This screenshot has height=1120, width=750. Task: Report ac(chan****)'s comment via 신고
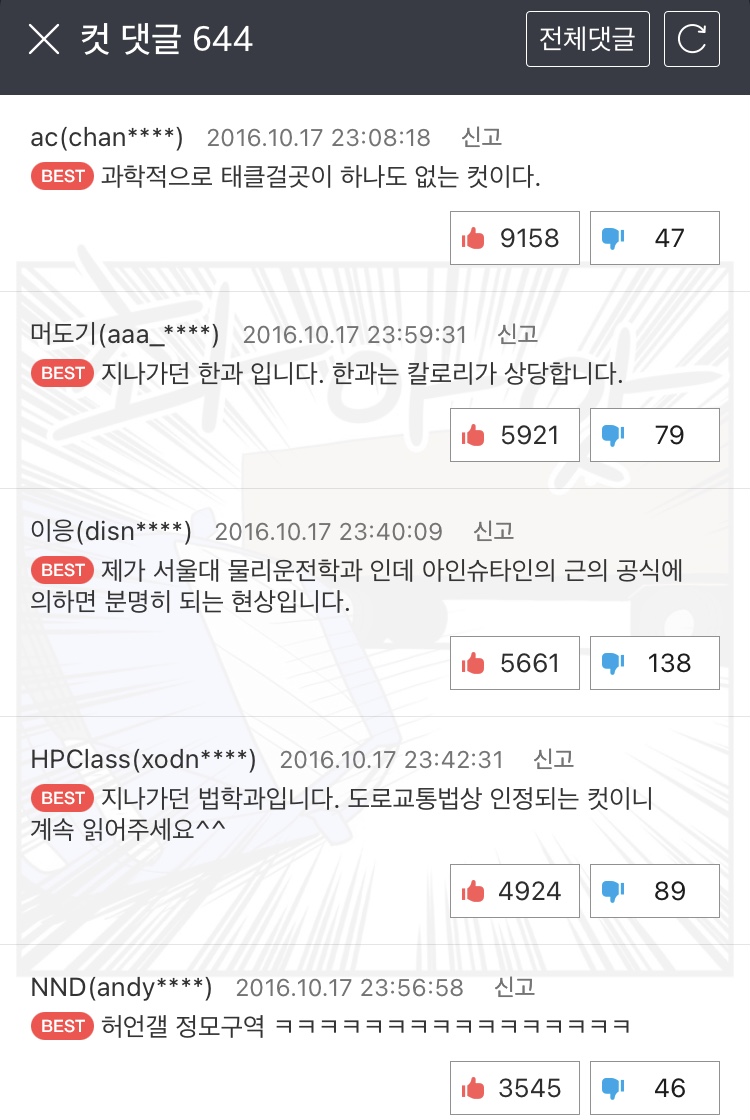pos(481,137)
